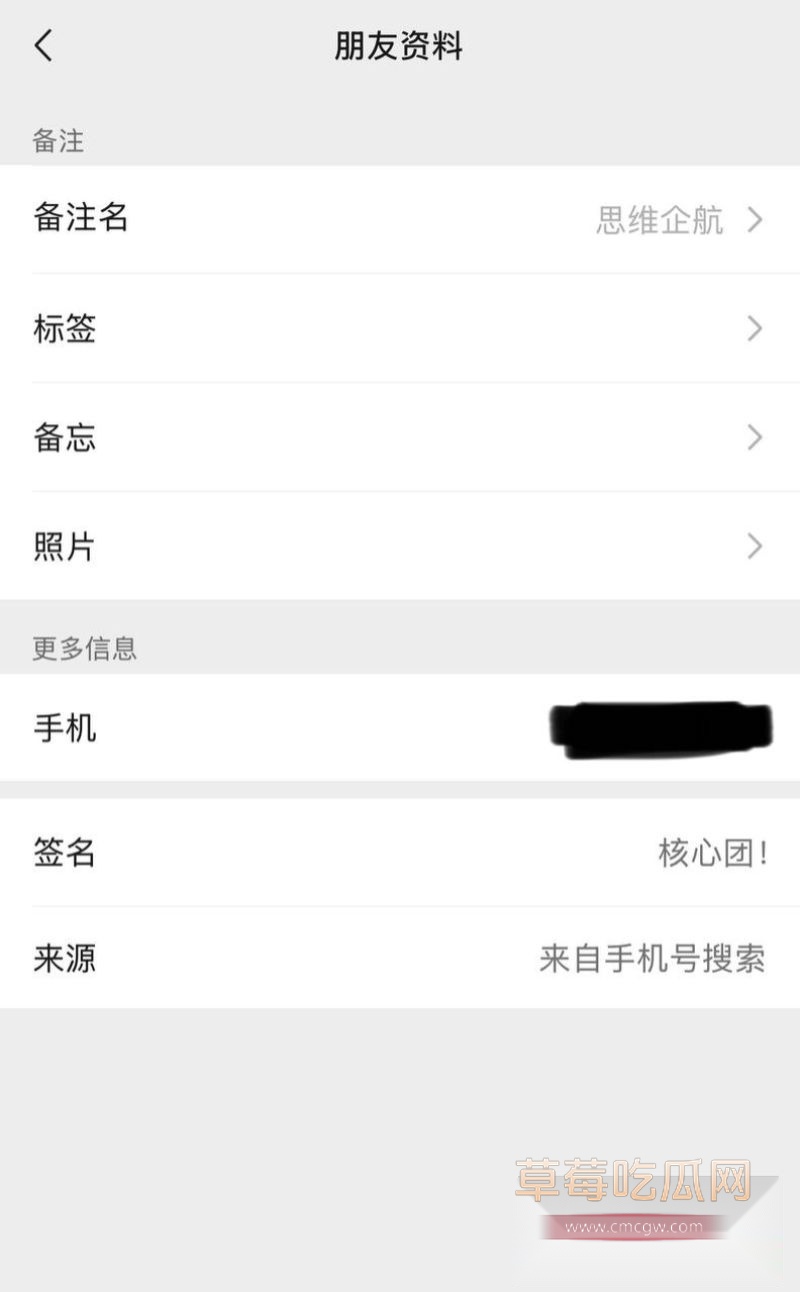Click the chevron following 思维企航
The width and height of the screenshot is (800, 1292).
click(756, 219)
